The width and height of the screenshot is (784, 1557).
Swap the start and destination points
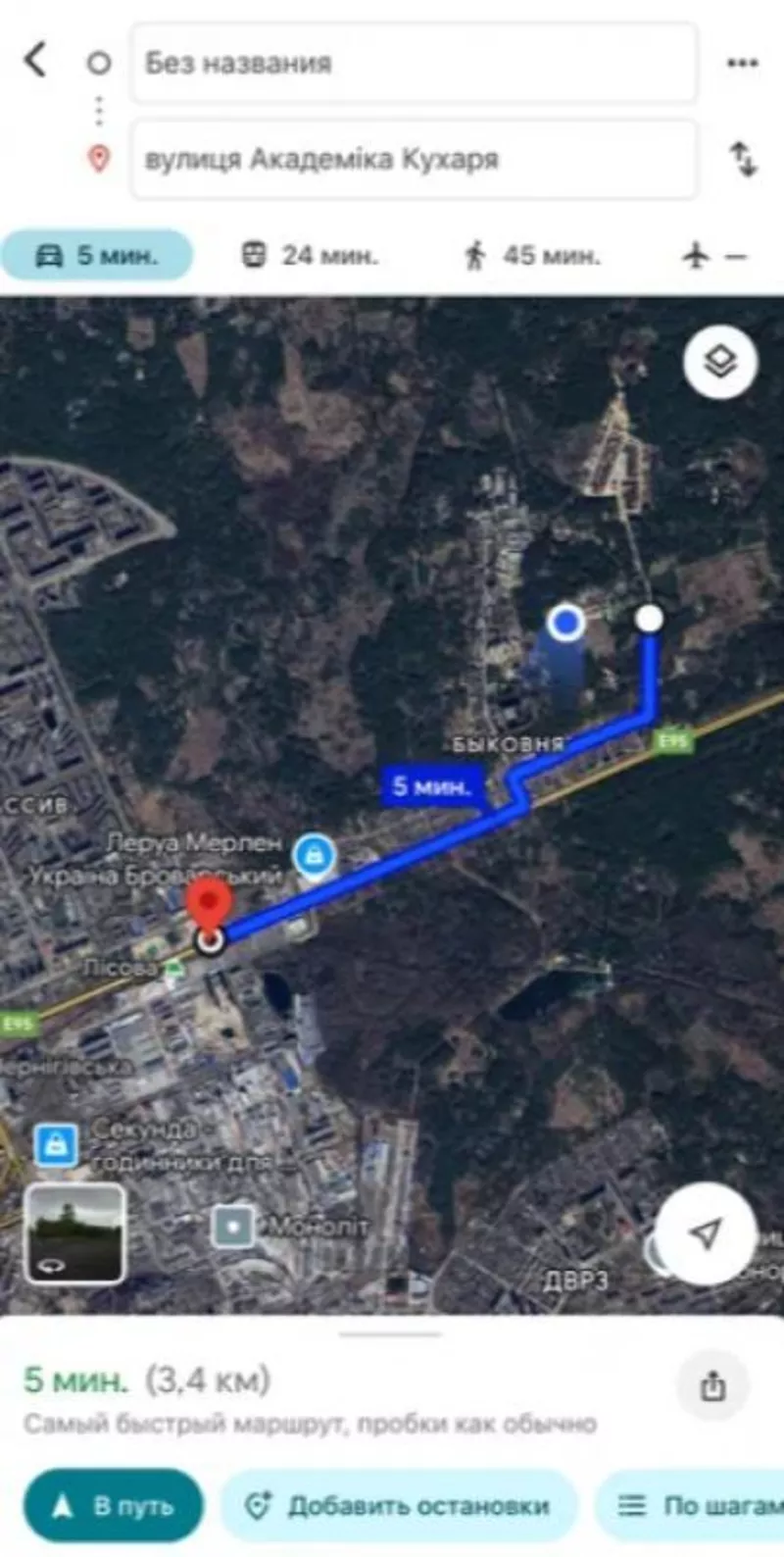[x=744, y=159]
